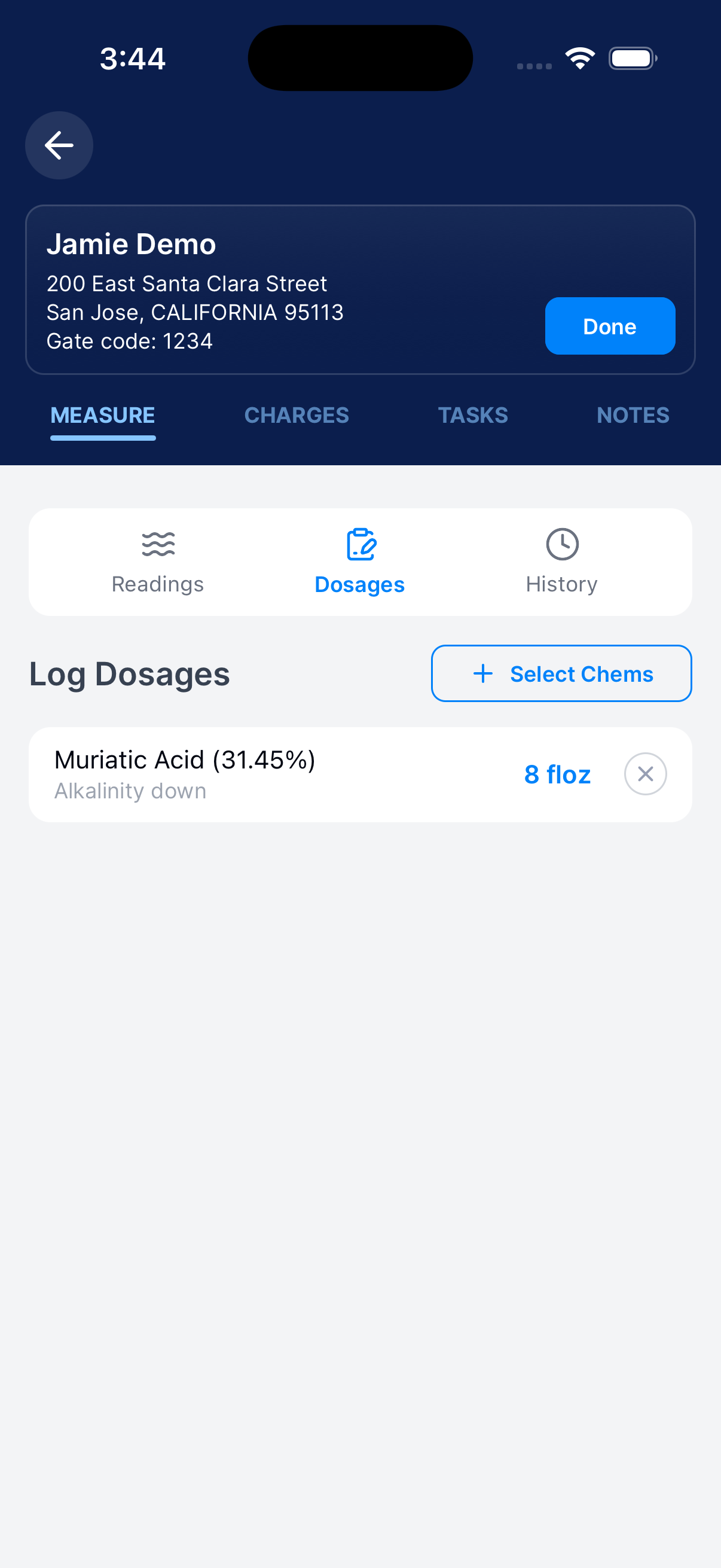Switch to the CHARGES tab
The width and height of the screenshot is (721, 1568).
point(297,416)
